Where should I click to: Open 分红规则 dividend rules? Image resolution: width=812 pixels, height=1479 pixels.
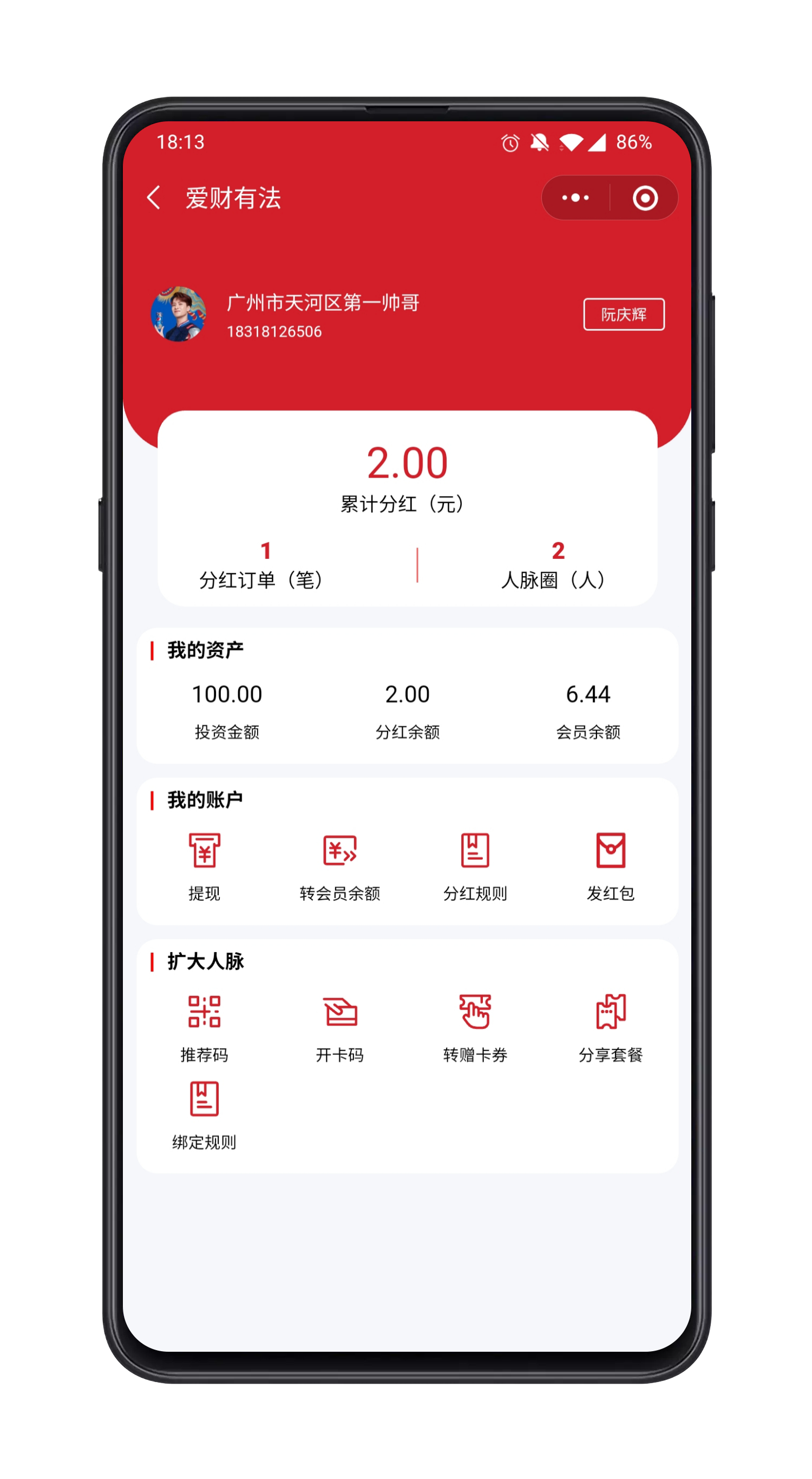tap(475, 866)
